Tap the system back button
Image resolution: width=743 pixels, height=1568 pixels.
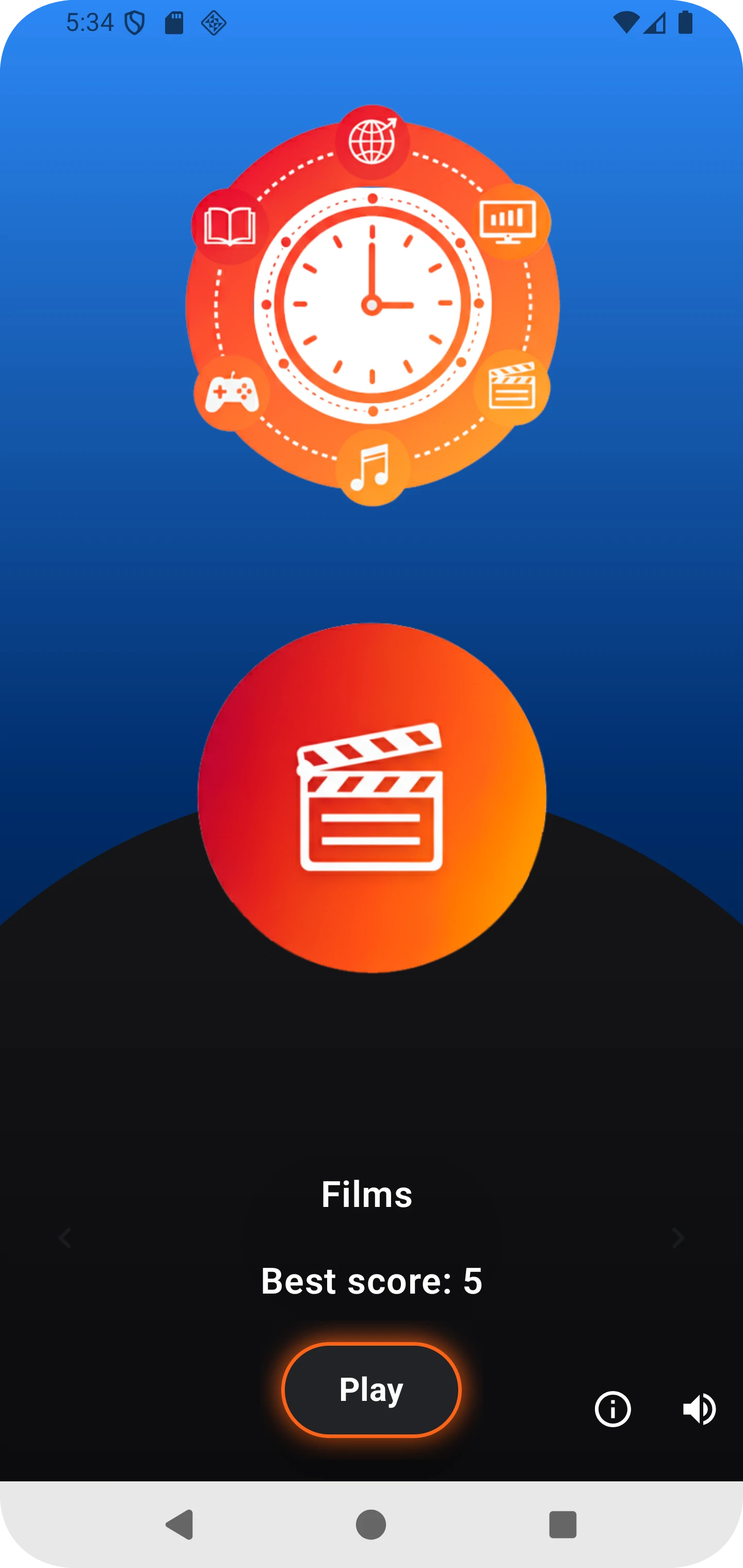pyautogui.click(x=180, y=1525)
